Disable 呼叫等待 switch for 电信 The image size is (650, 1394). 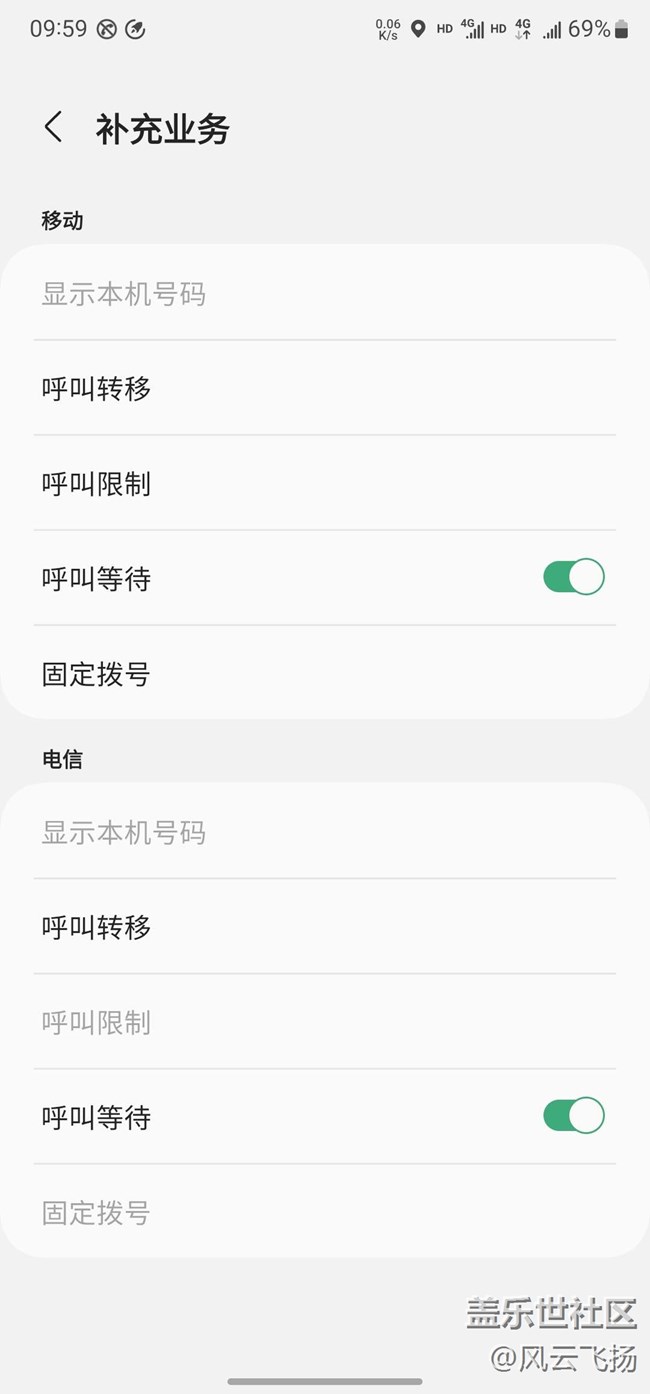pyautogui.click(x=573, y=1115)
